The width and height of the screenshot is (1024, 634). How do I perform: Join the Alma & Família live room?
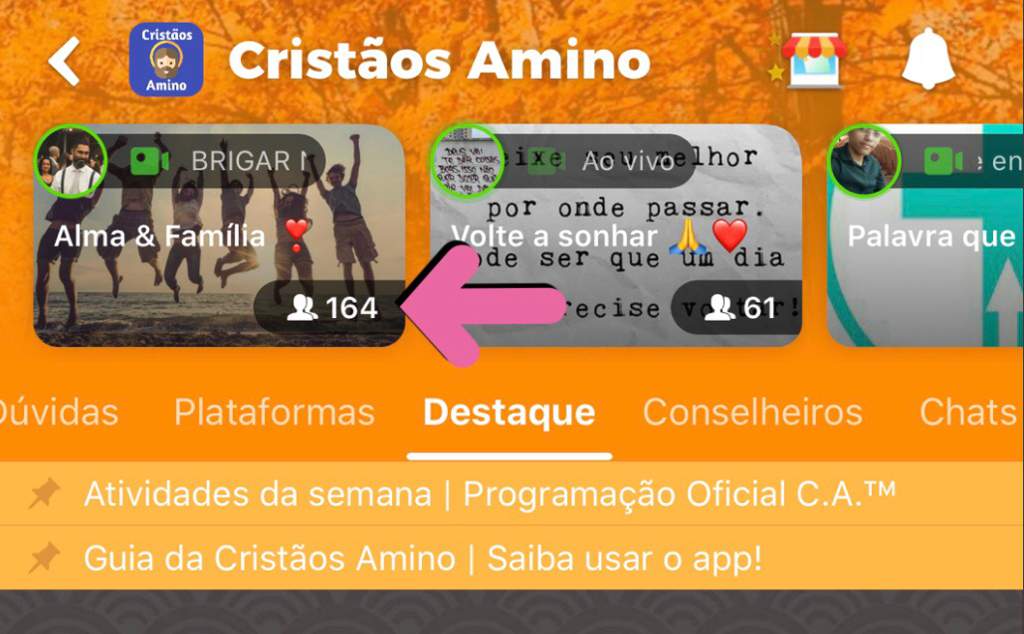pyautogui.click(x=218, y=236)
